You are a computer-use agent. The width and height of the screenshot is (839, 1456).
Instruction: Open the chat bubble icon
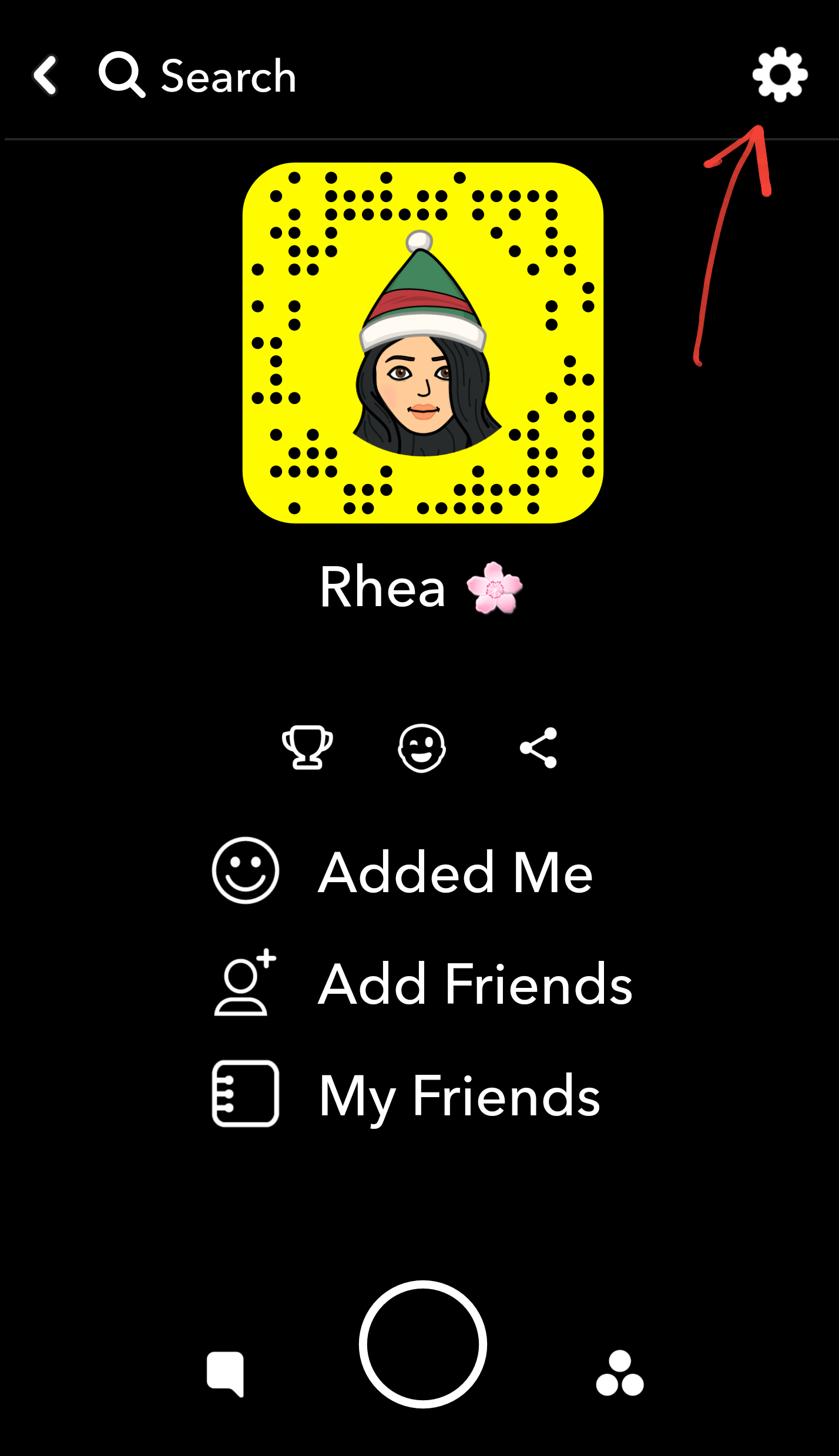click(x=225, y=1373)
